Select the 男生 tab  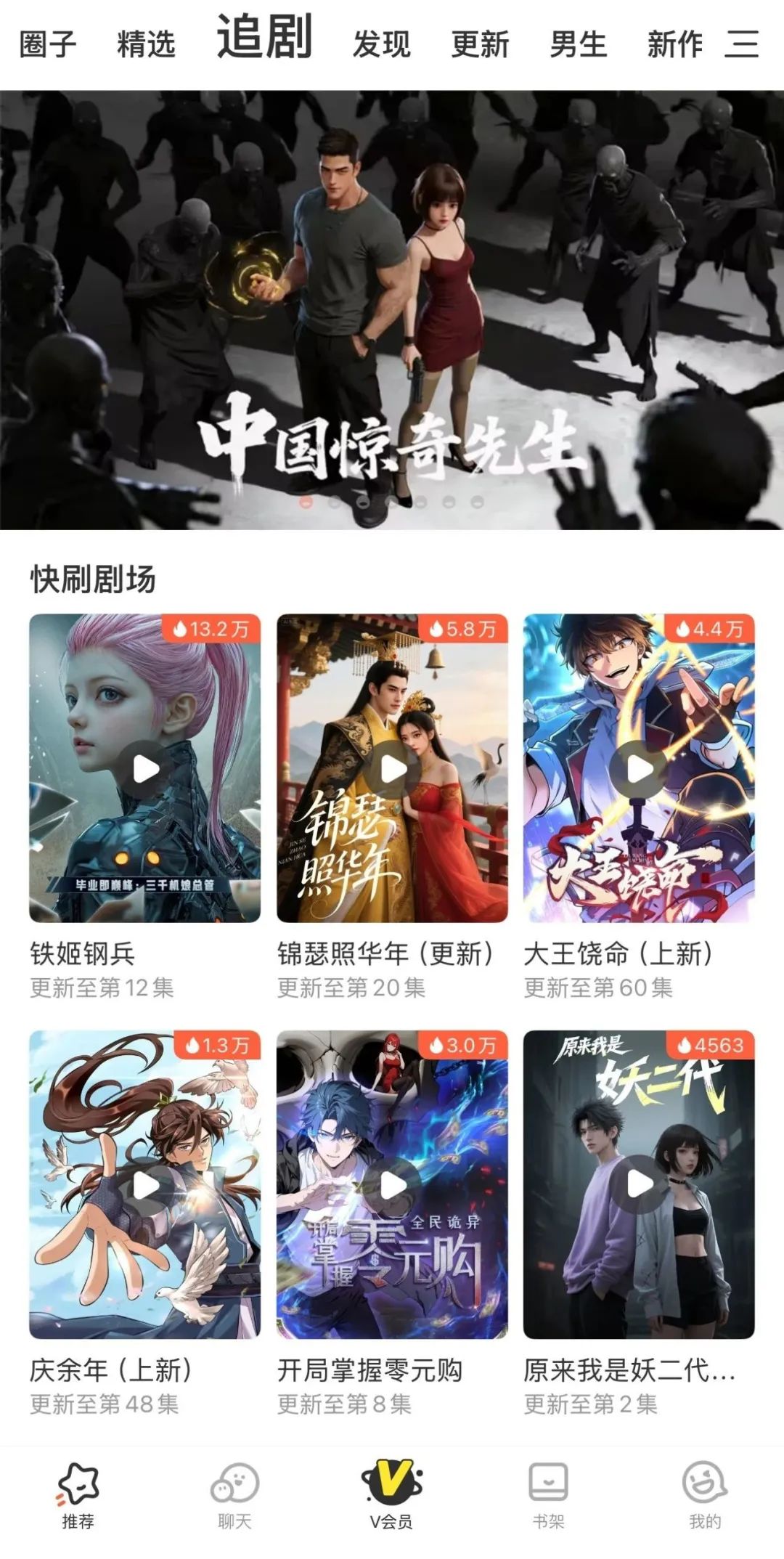(578, 44)
